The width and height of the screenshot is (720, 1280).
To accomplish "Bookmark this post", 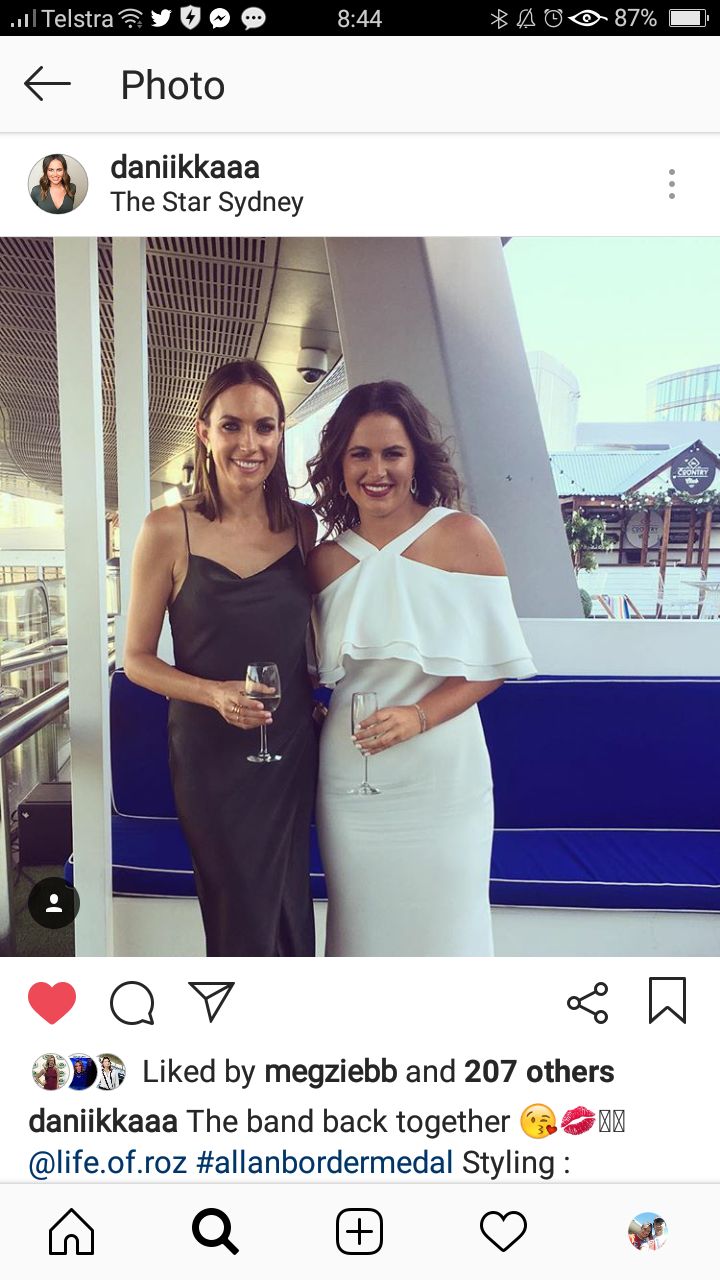I will click(x=667, y=1001).
